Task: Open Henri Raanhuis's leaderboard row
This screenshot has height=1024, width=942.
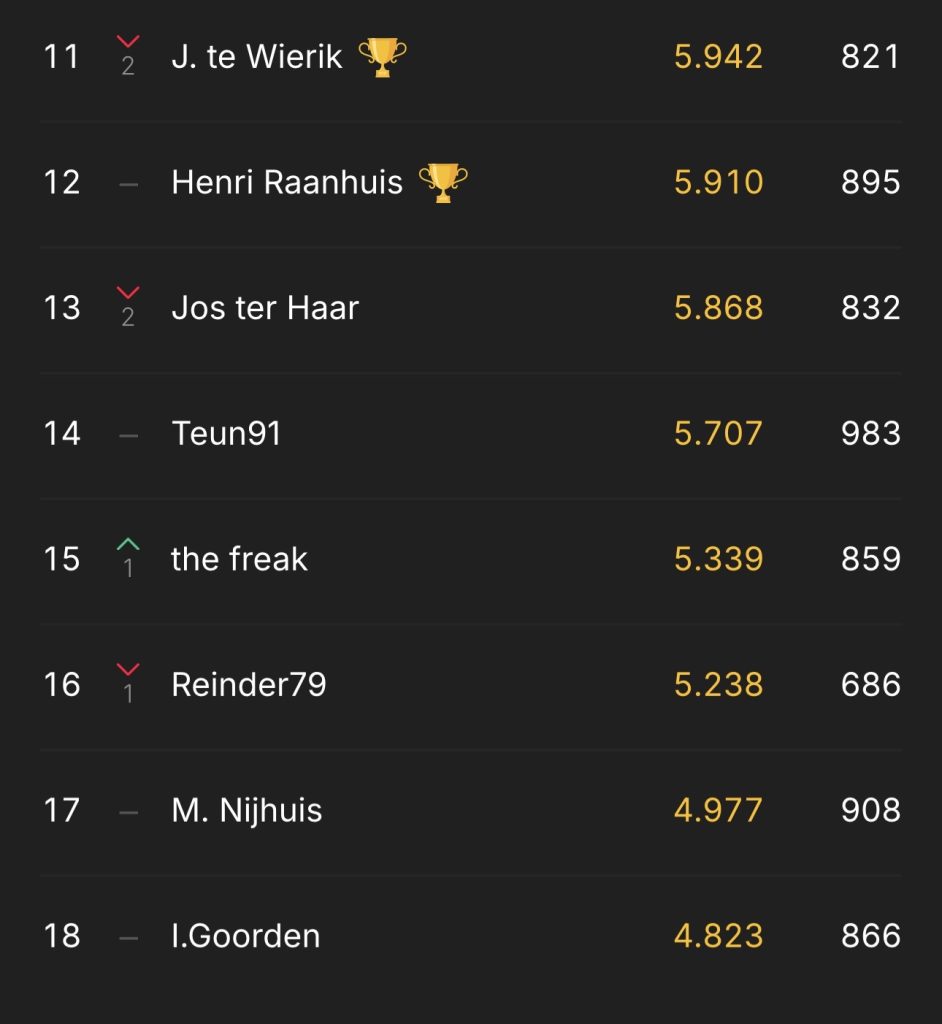Action: [471, 184]
